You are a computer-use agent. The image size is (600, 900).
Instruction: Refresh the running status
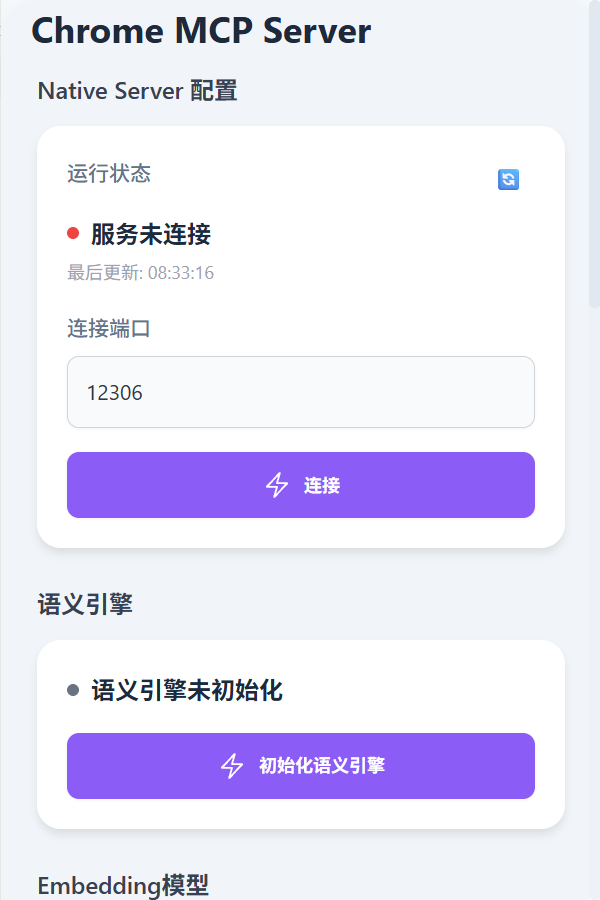(508, 179)
